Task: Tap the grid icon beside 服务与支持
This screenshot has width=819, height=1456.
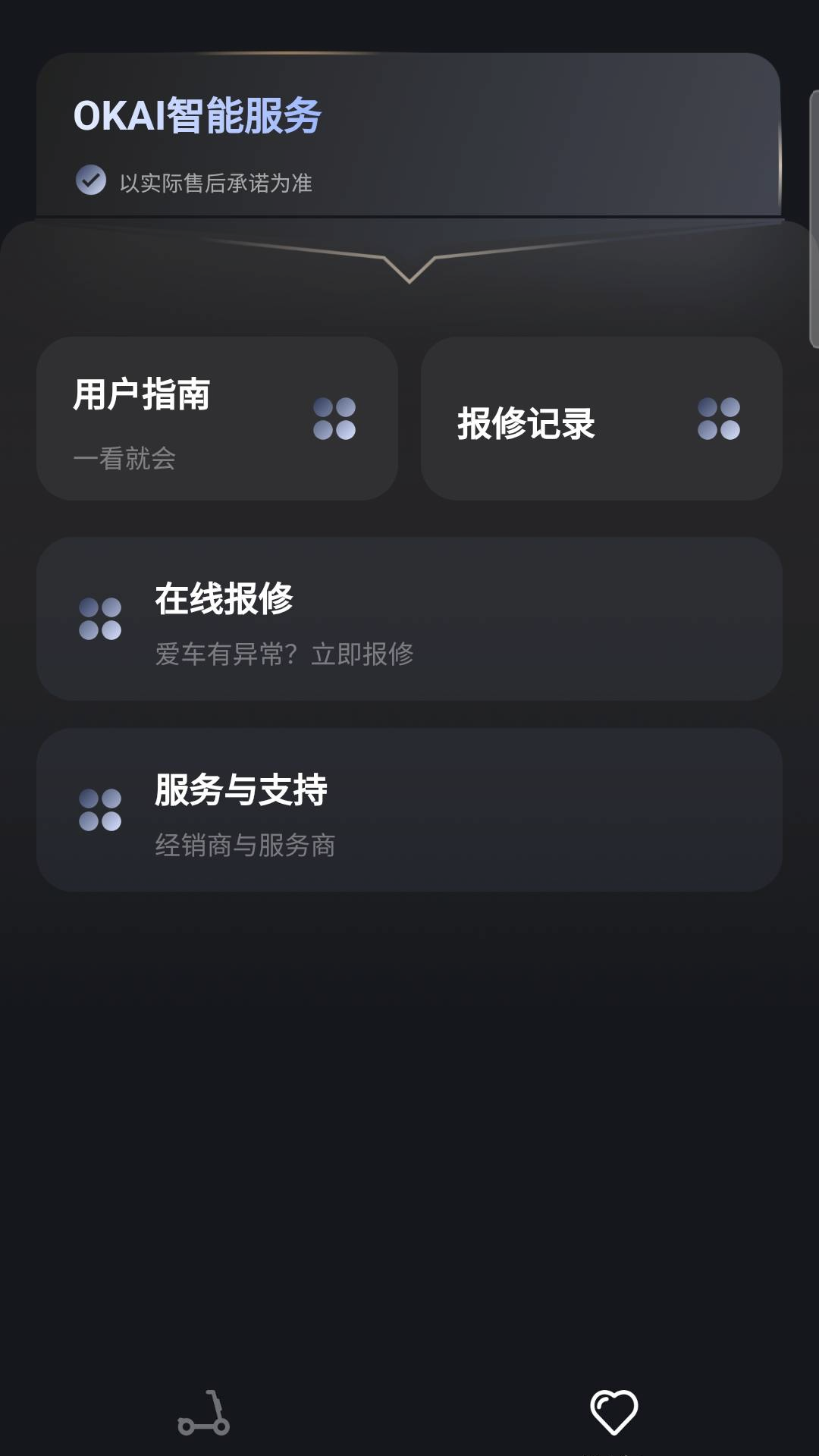Action: (101, 810)
